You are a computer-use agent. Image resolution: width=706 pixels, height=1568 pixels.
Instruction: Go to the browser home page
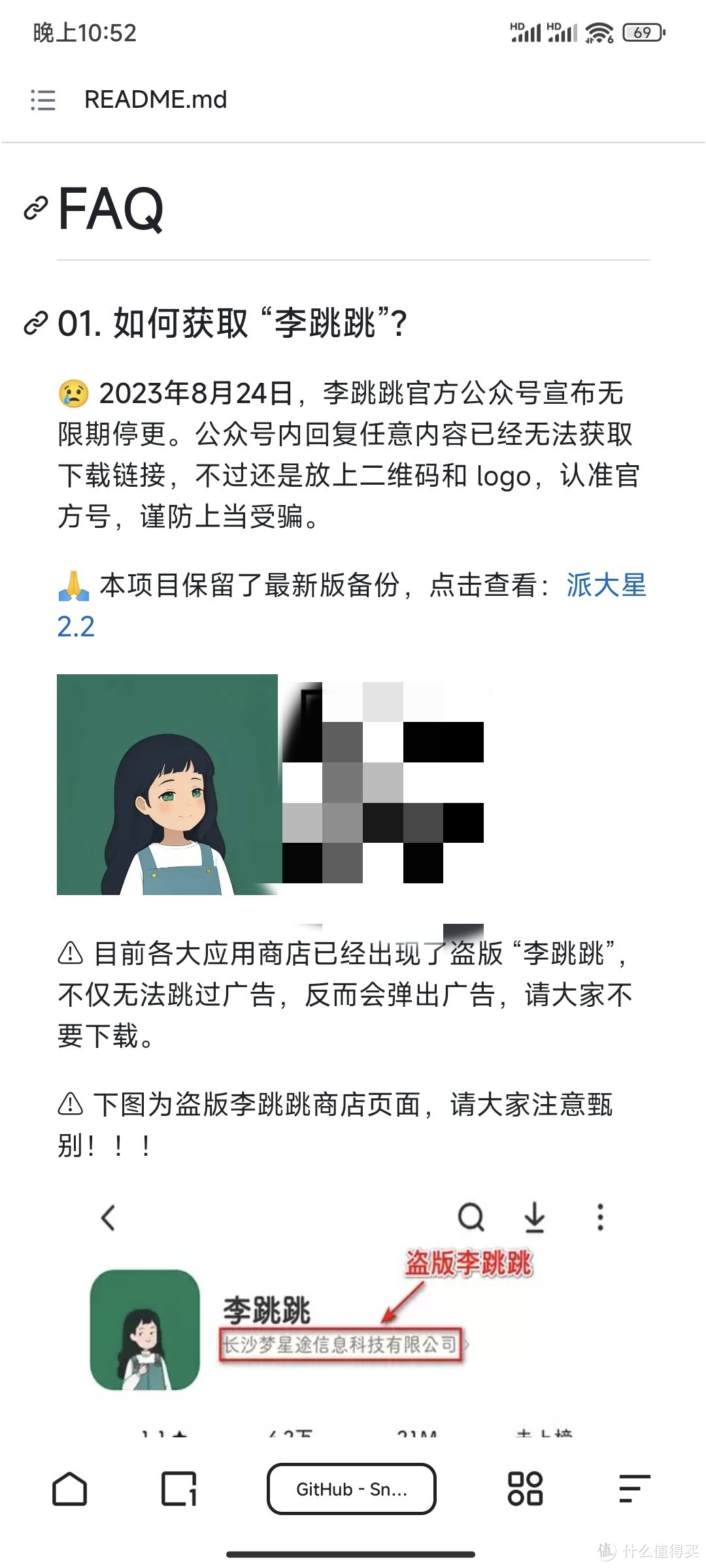pyautogui.click(x=69, y=1489)
